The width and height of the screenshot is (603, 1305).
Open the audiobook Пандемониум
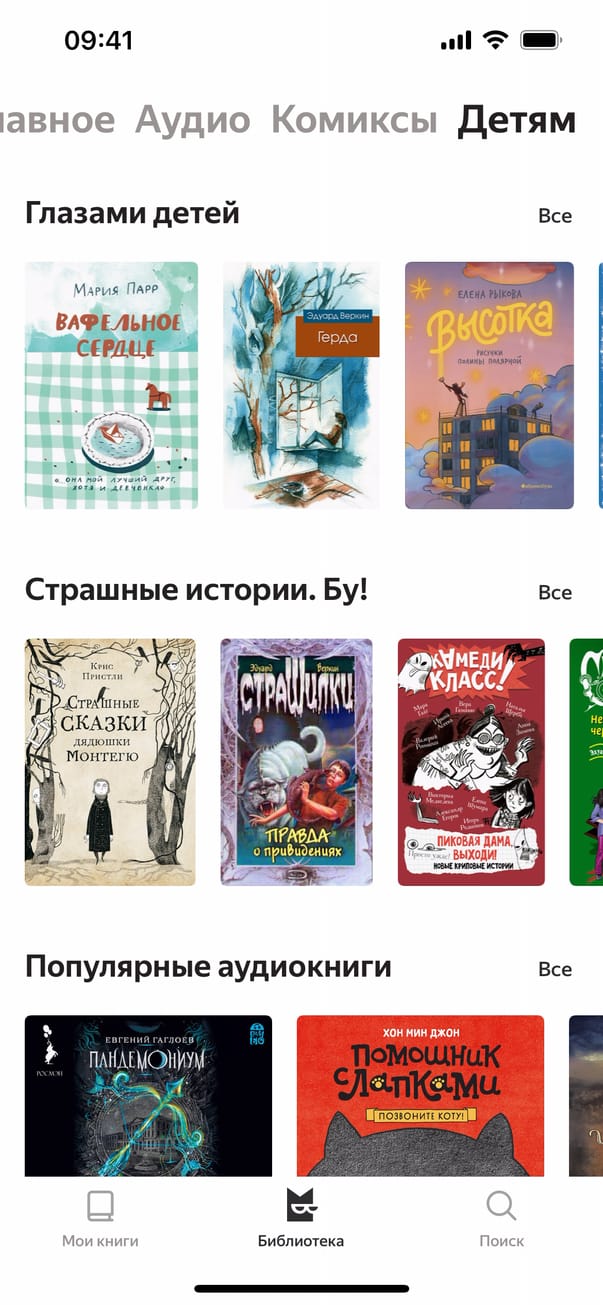point(148,1095)
